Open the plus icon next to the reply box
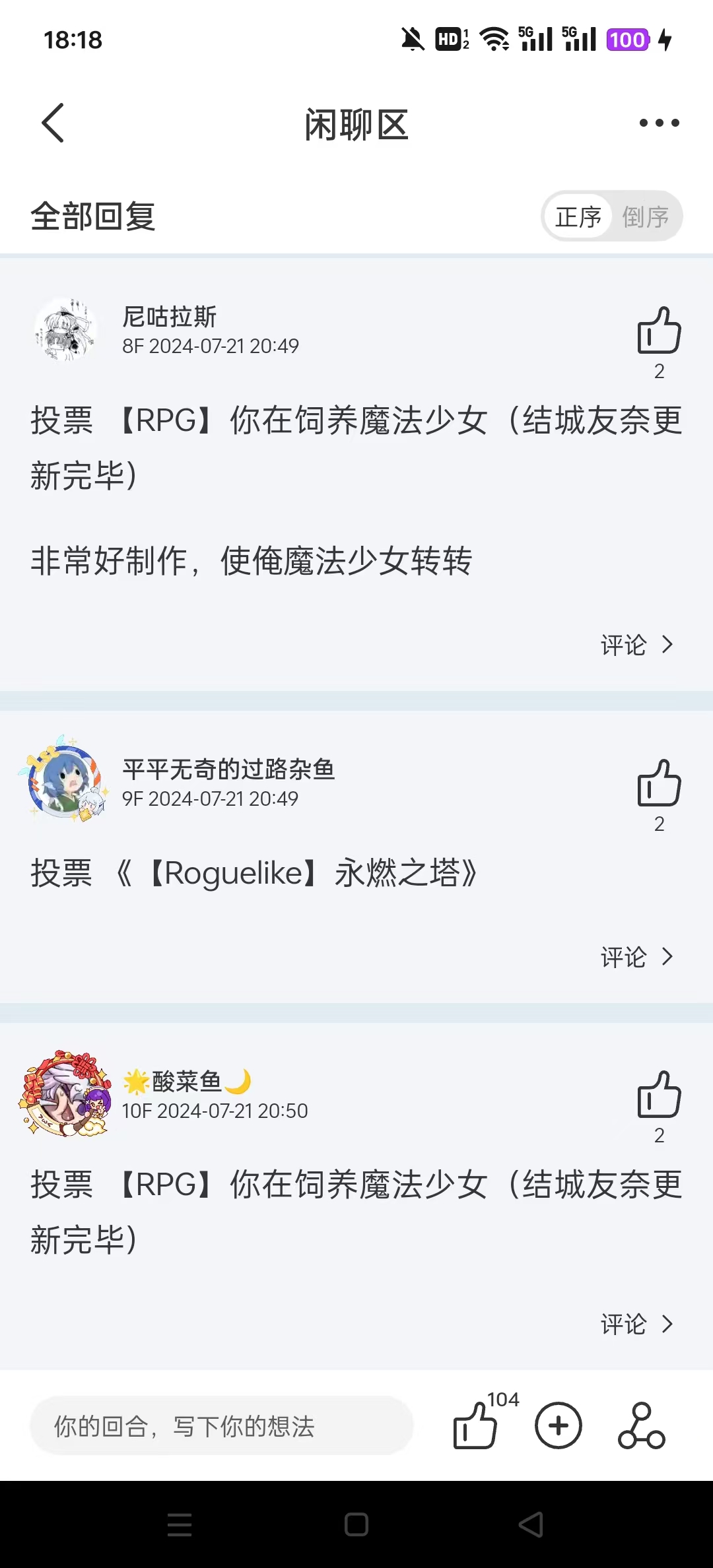 pos(558,1425)
